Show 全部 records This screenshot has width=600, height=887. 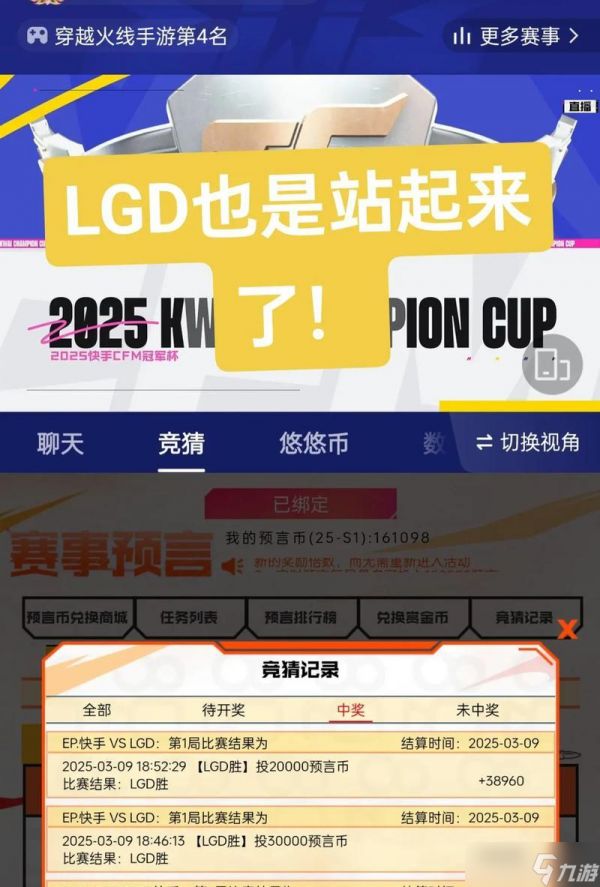(97, 710)
